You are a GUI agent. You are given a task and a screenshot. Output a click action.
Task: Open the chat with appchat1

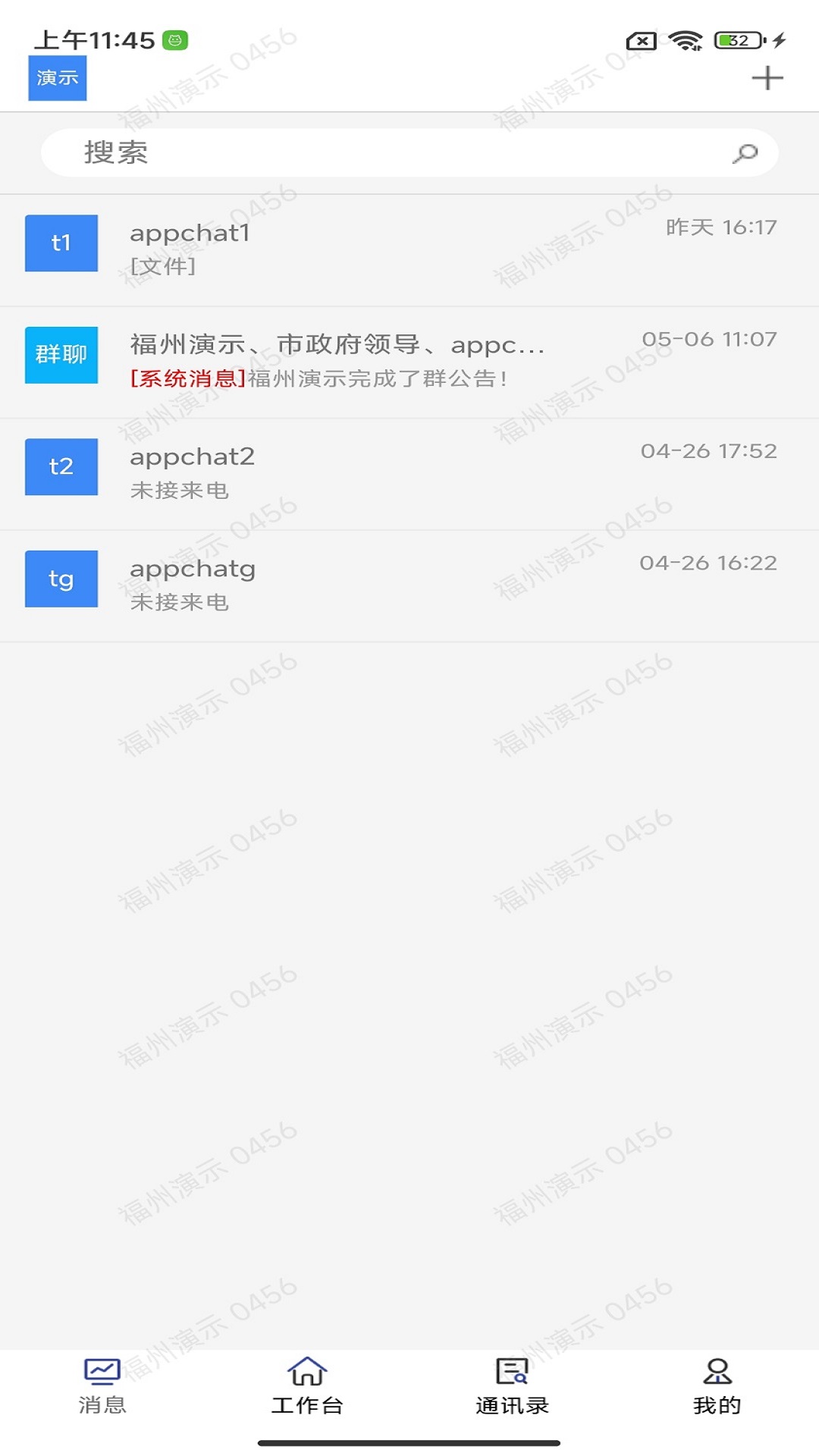tap(409, 250)
